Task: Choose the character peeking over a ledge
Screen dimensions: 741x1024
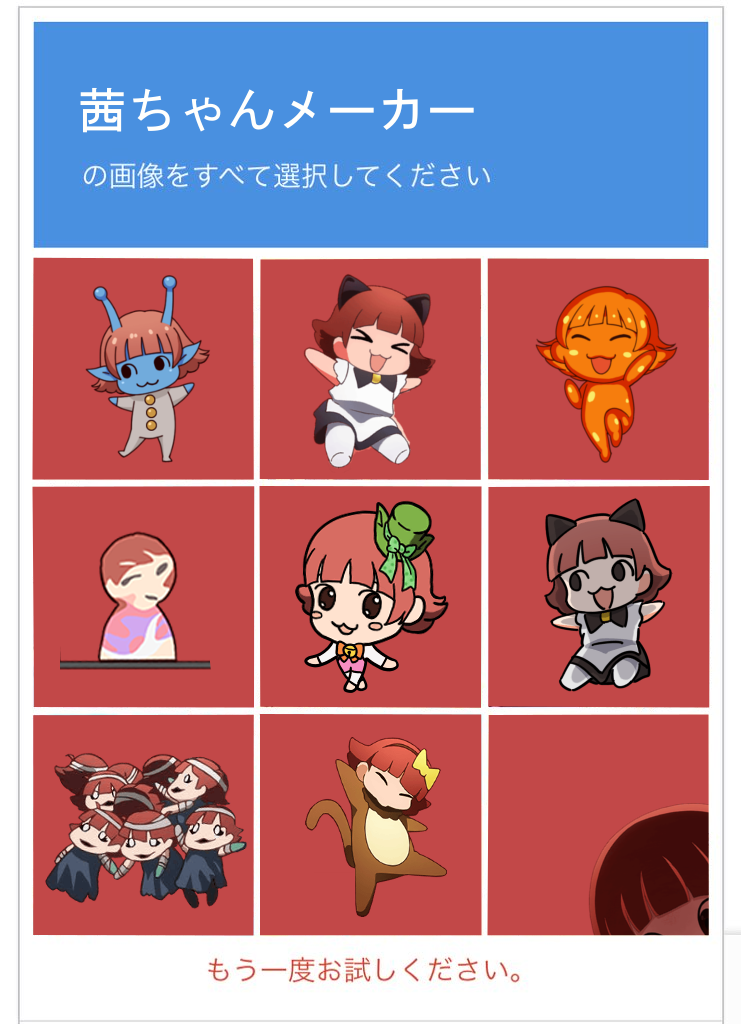Action: 143,597
